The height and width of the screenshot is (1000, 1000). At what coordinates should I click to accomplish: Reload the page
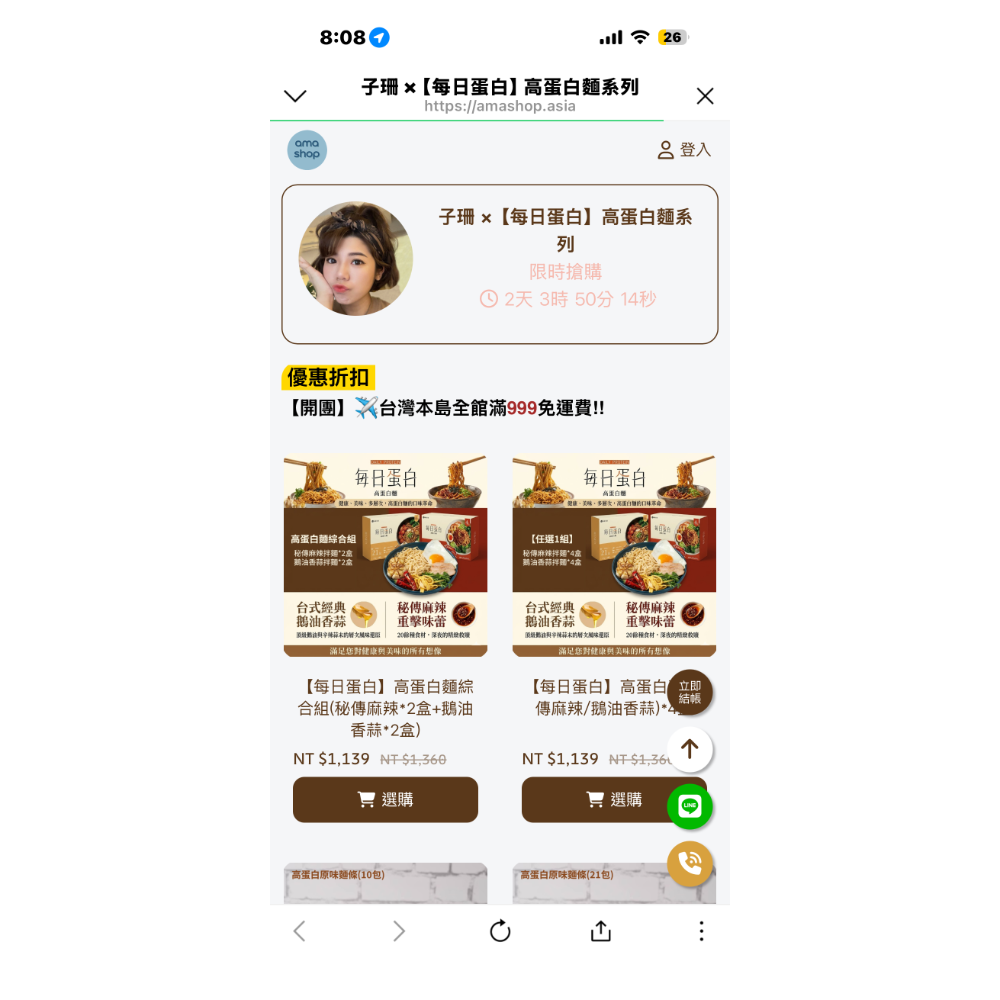pos(500,931)
